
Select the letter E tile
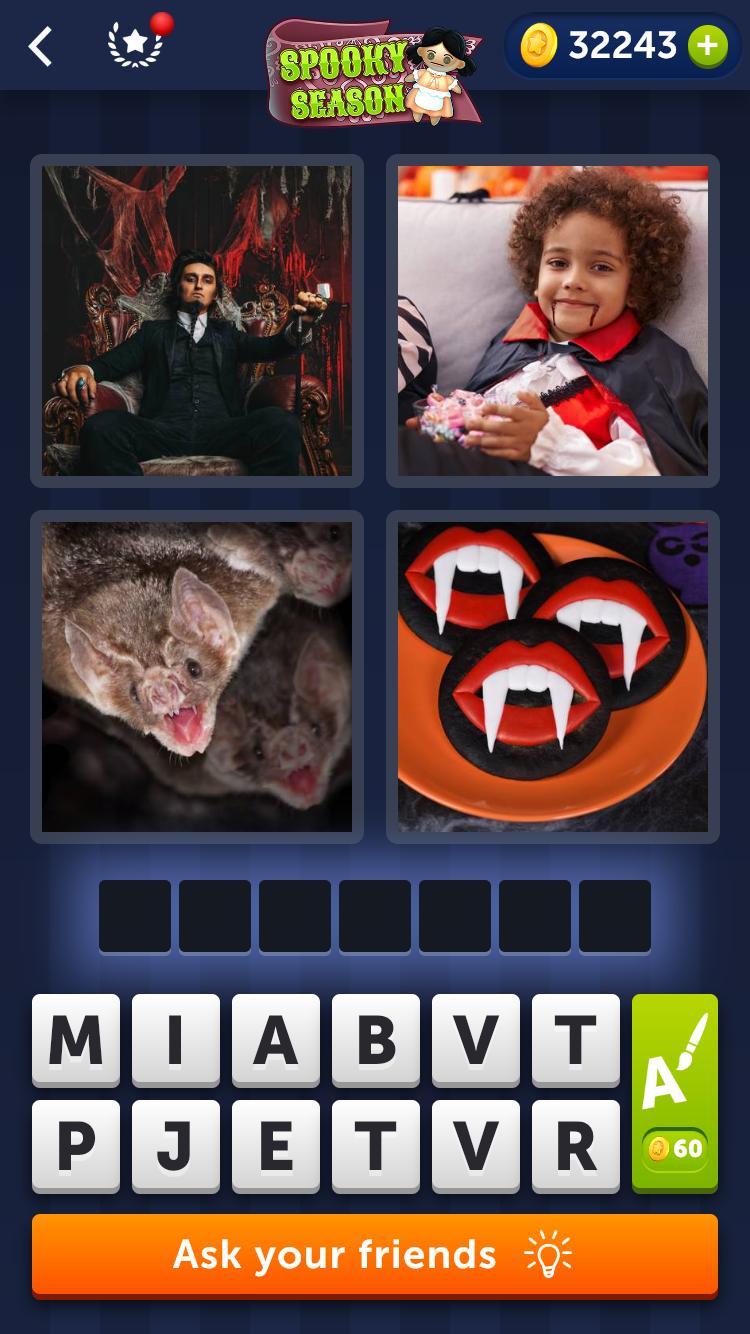click(276, 1146)
